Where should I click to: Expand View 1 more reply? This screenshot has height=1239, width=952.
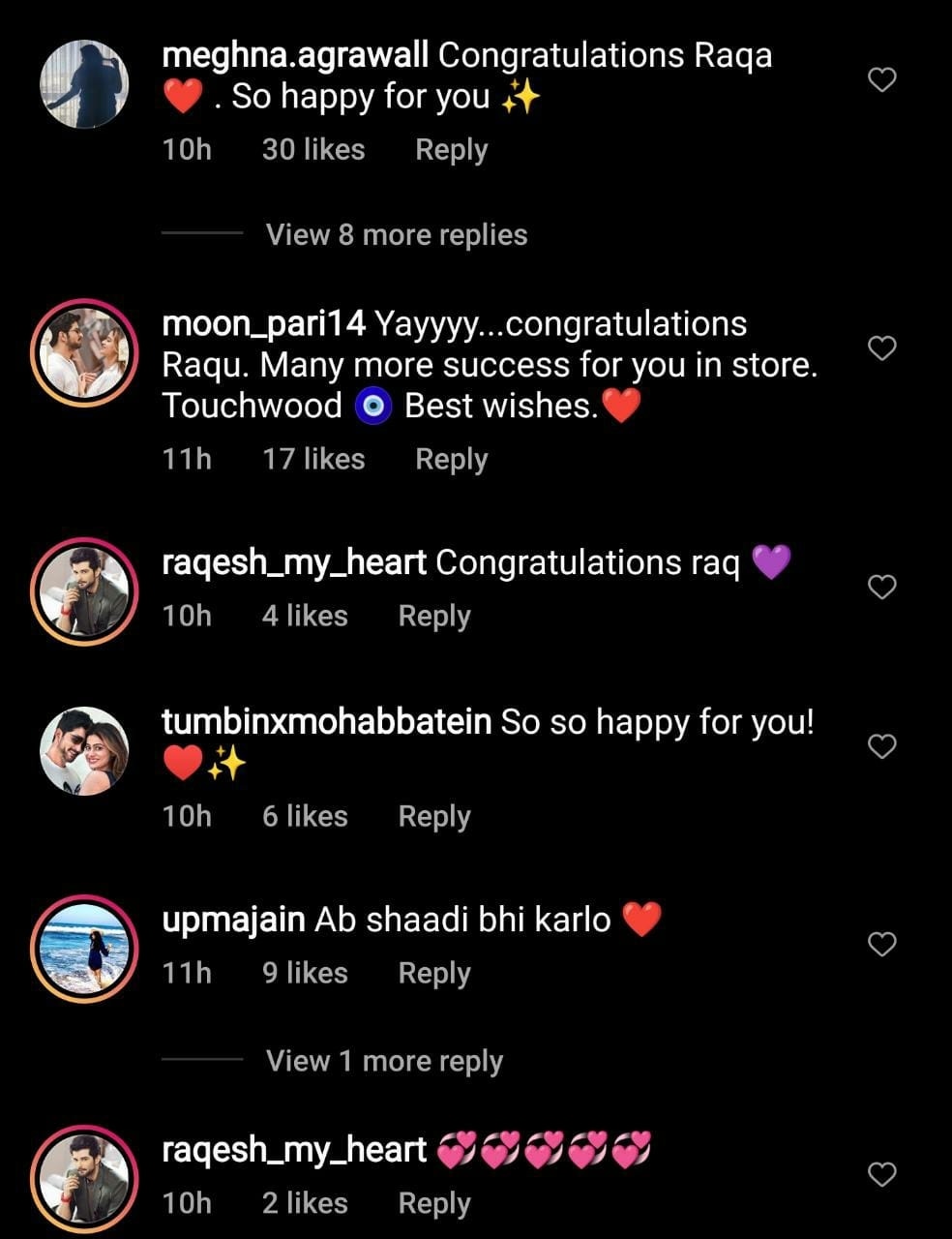[x=384, y=1061]
